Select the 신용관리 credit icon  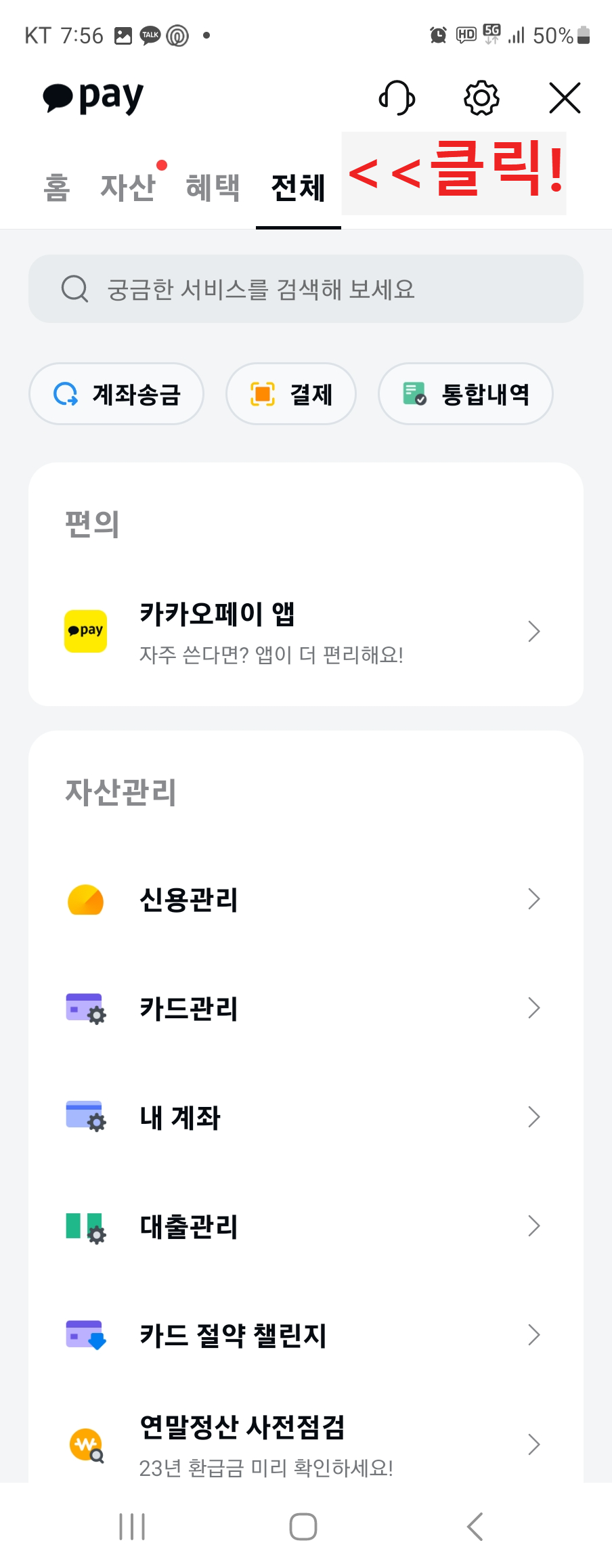pyautogui.click(x=85, y=900)
